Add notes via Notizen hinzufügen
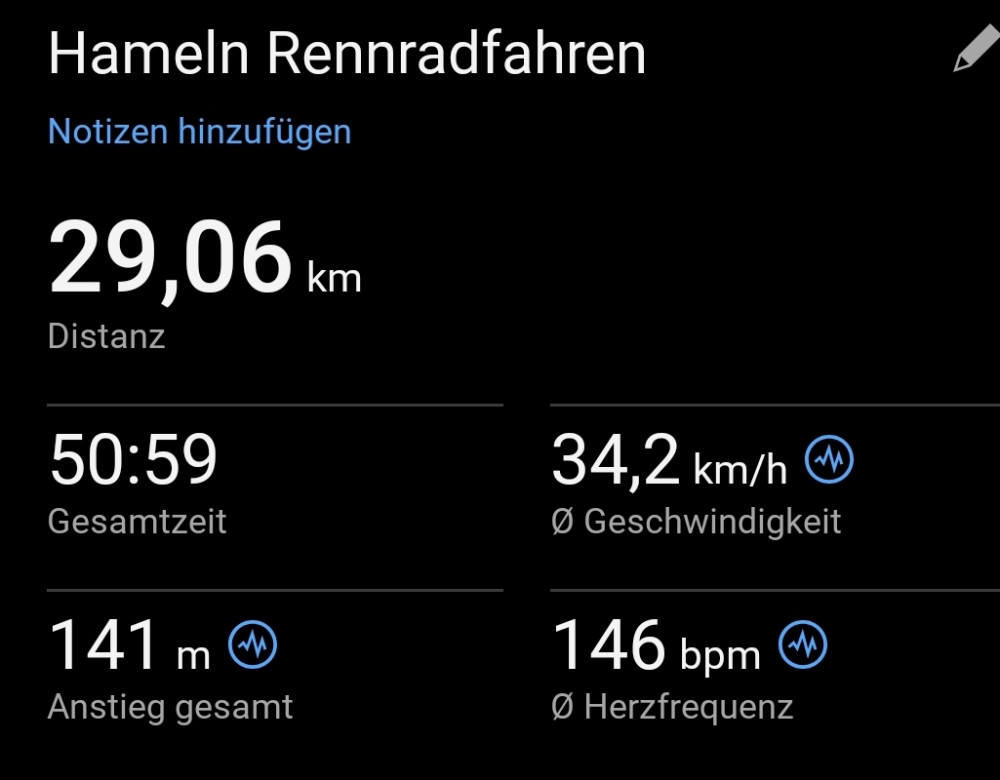 coord(200,132)
